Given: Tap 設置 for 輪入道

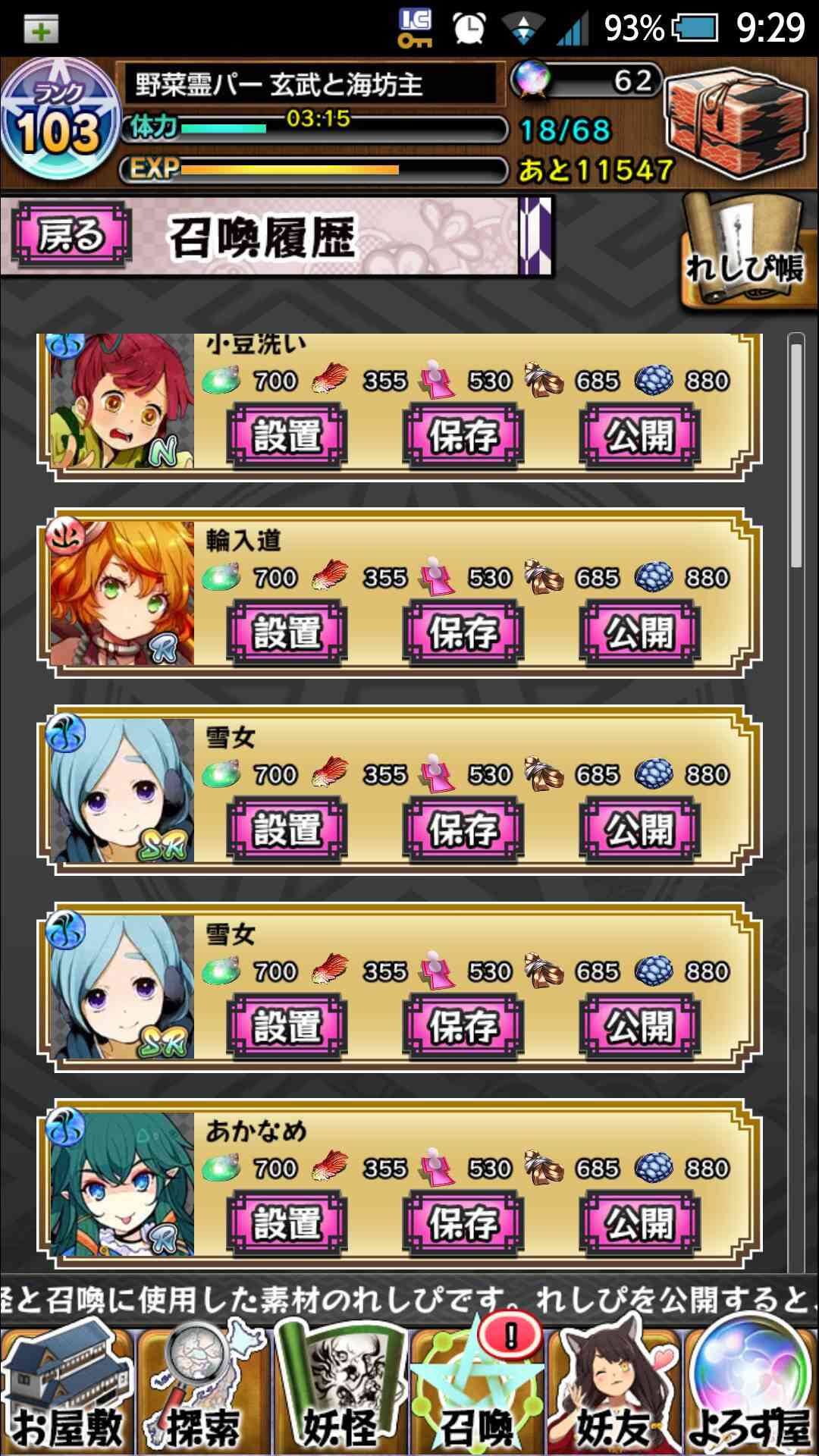Looking at the screenshot, I should (x=287, y=632).
